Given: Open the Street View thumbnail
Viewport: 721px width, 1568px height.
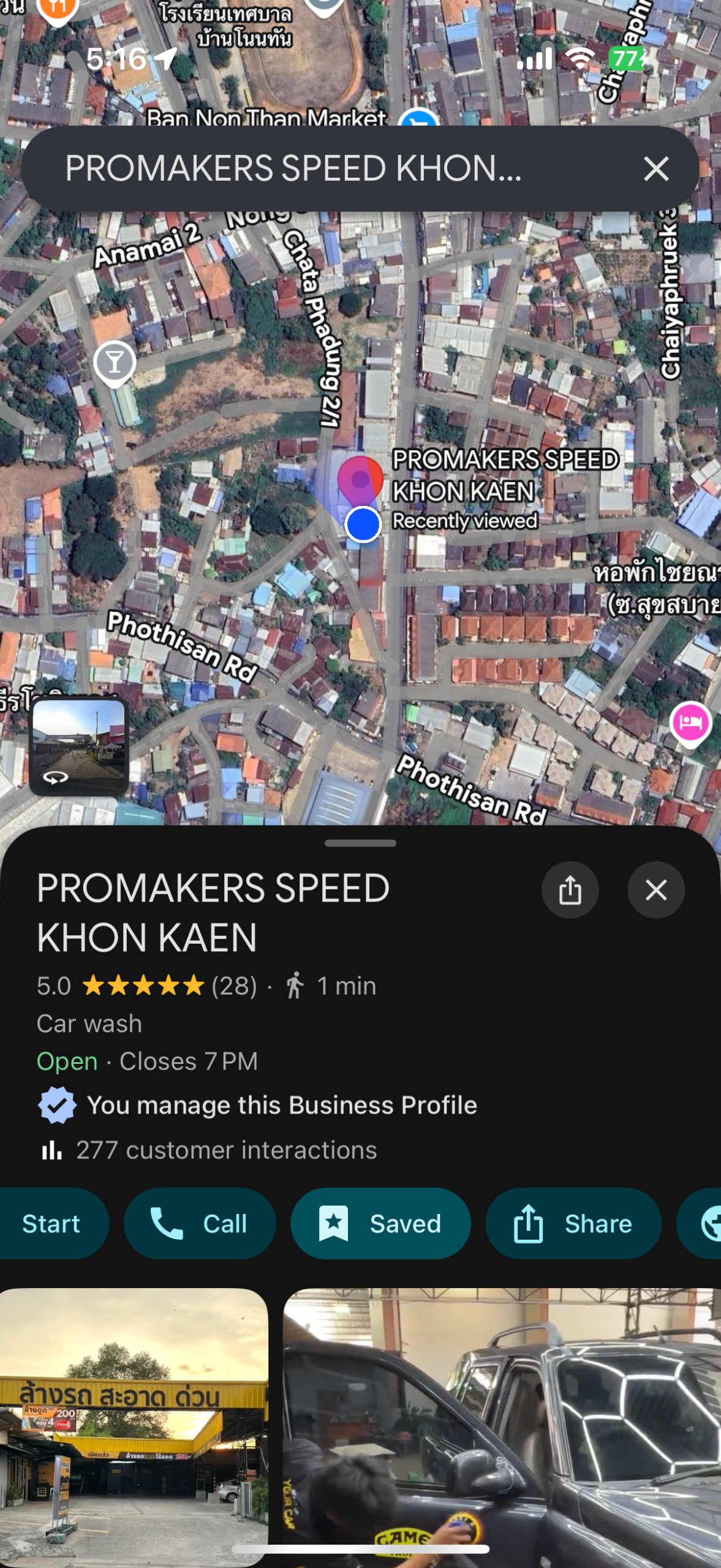Looking at the screenshot, I should pos(78,745).
